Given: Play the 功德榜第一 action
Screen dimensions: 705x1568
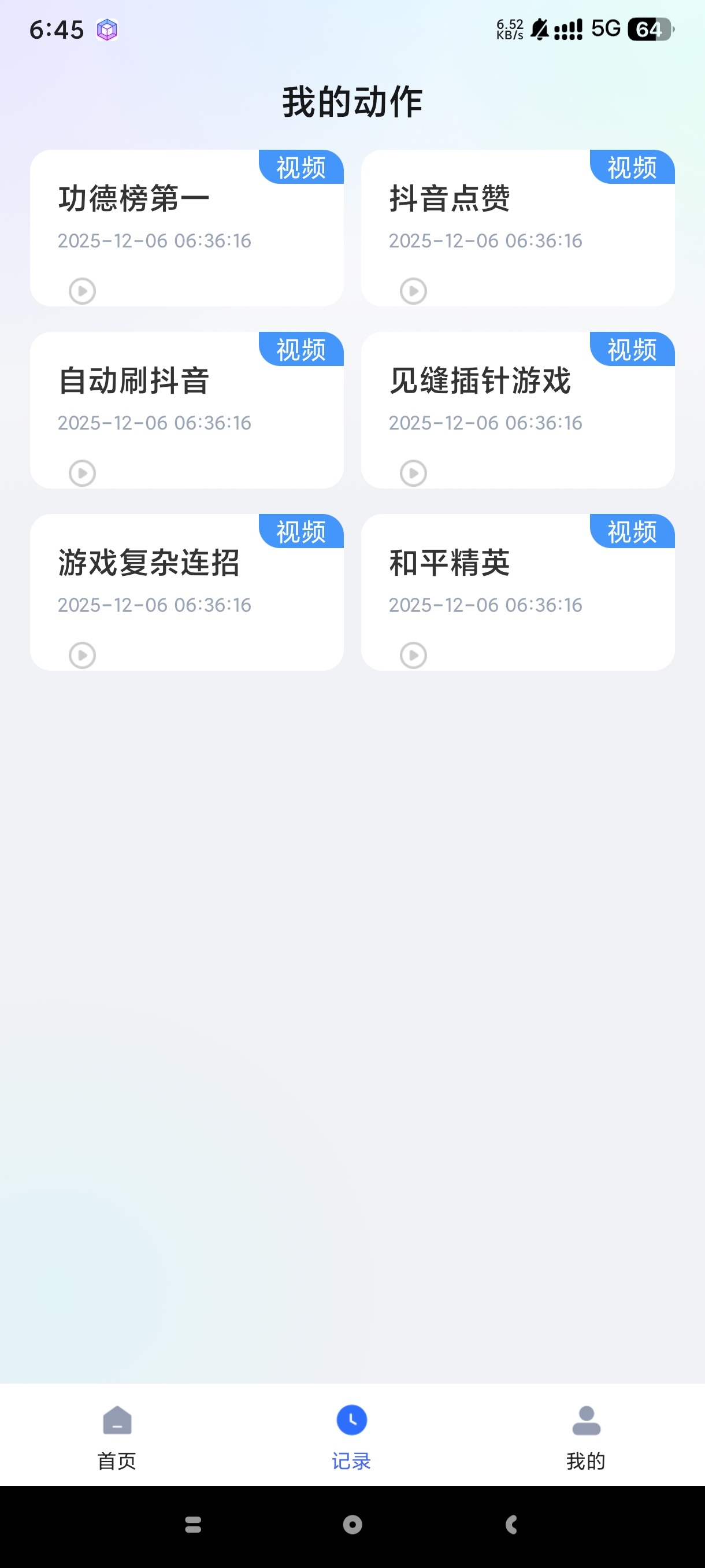Looking at the screenshot, I should [82, 291].
